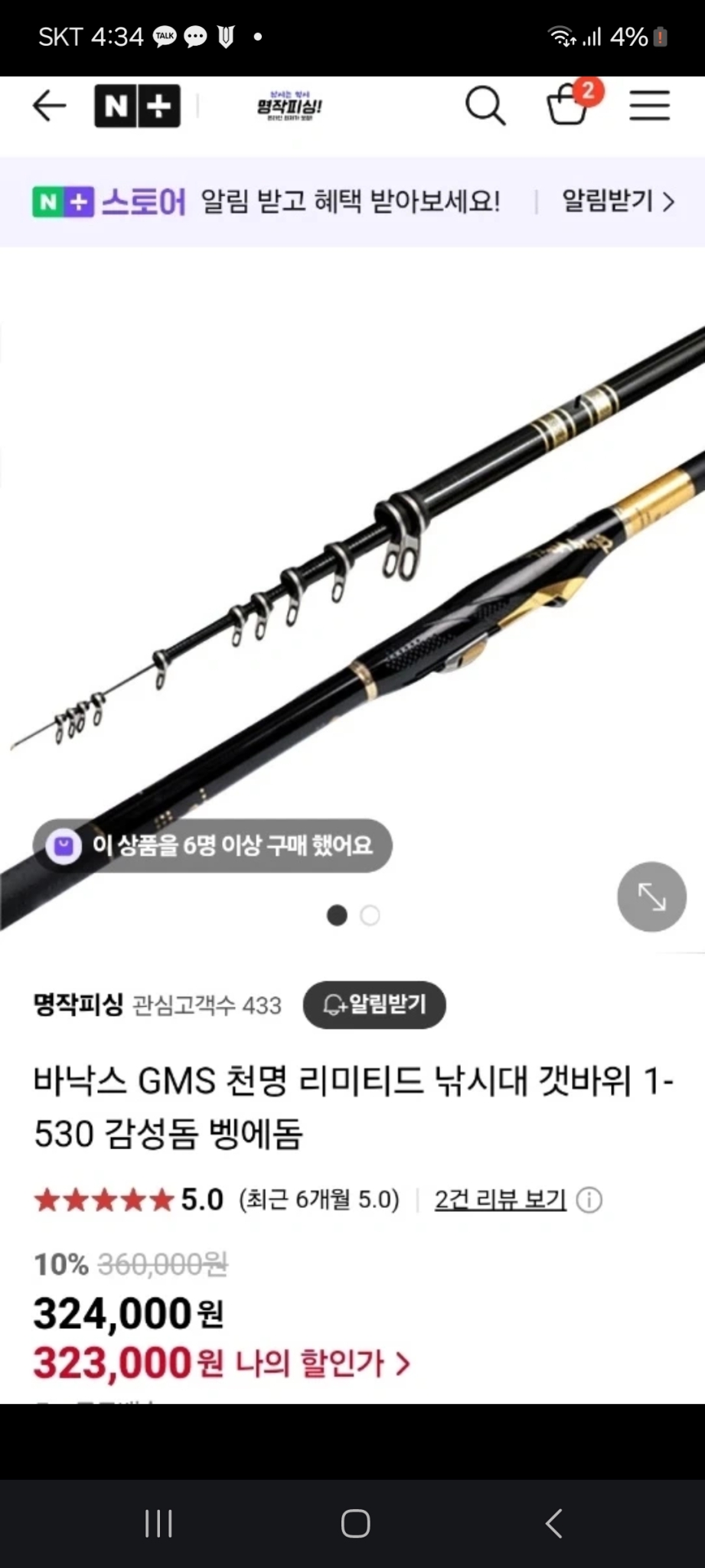Open the shopping cart with 2 items
This screenshot has width=705, height=1568.
(570, 107)
